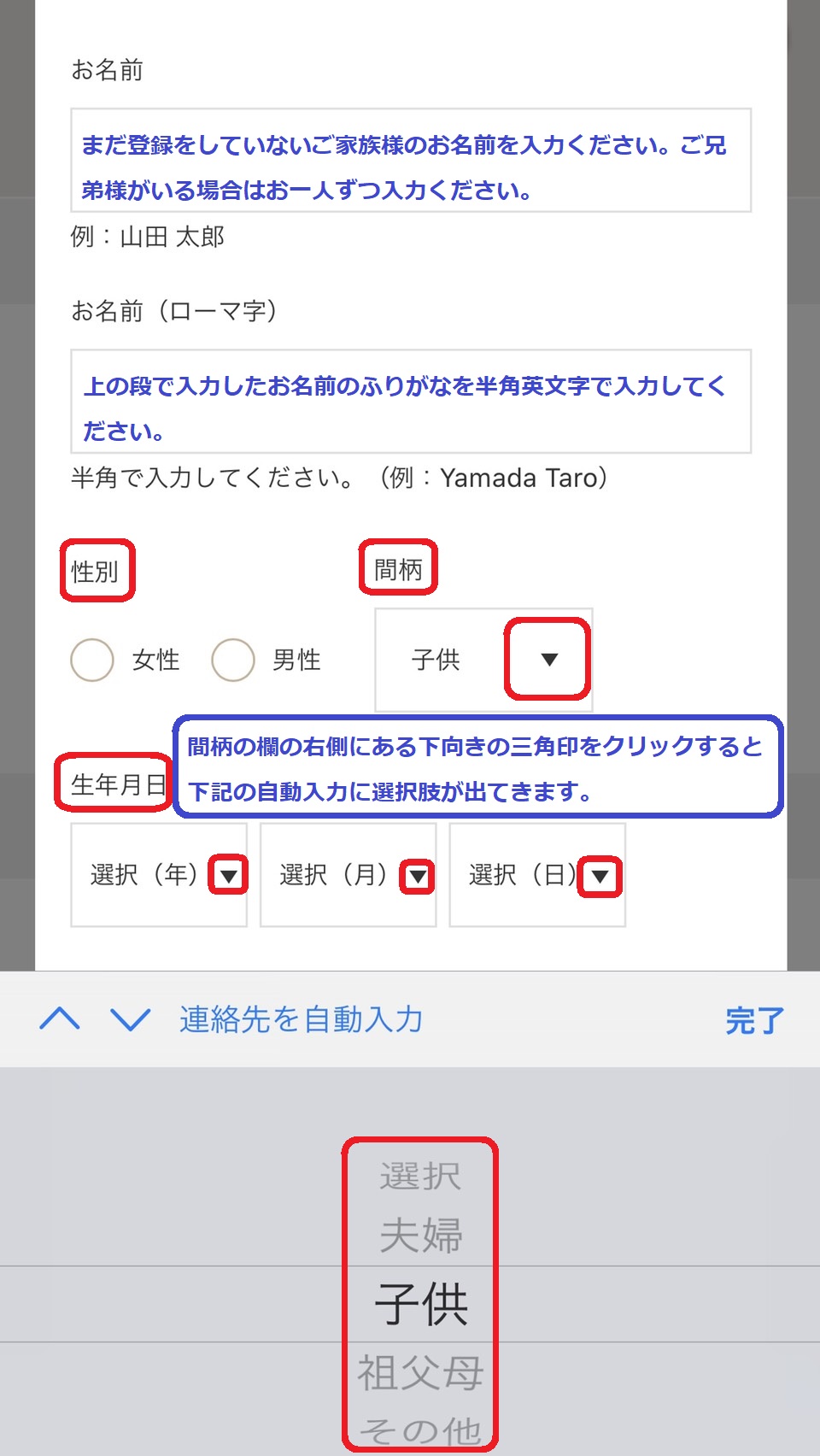This screenshot has height=1456, width=820.
Task: Open the 選択(月) birth month dropdown
Action: point(348,875)
